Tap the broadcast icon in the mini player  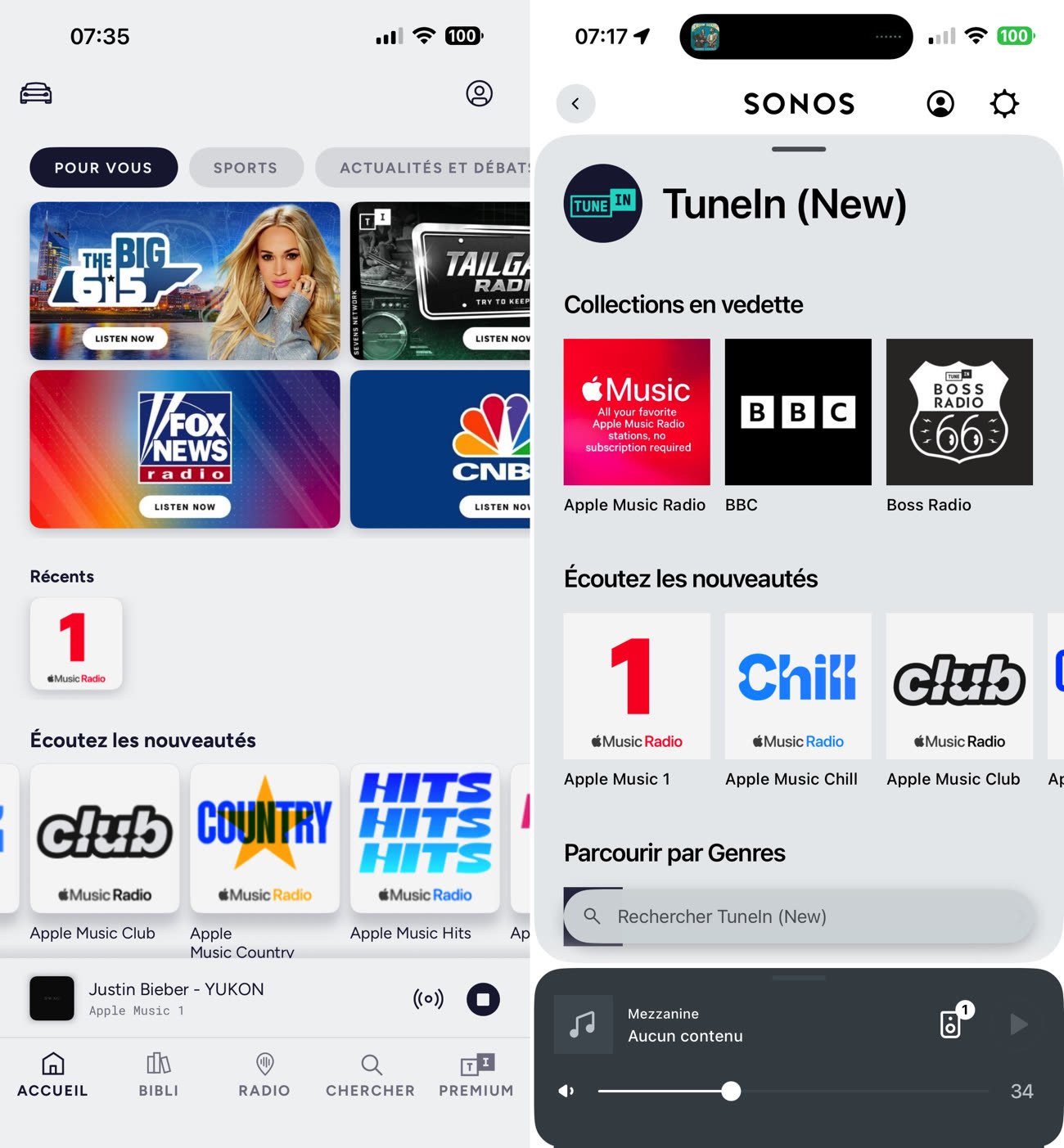428,999
